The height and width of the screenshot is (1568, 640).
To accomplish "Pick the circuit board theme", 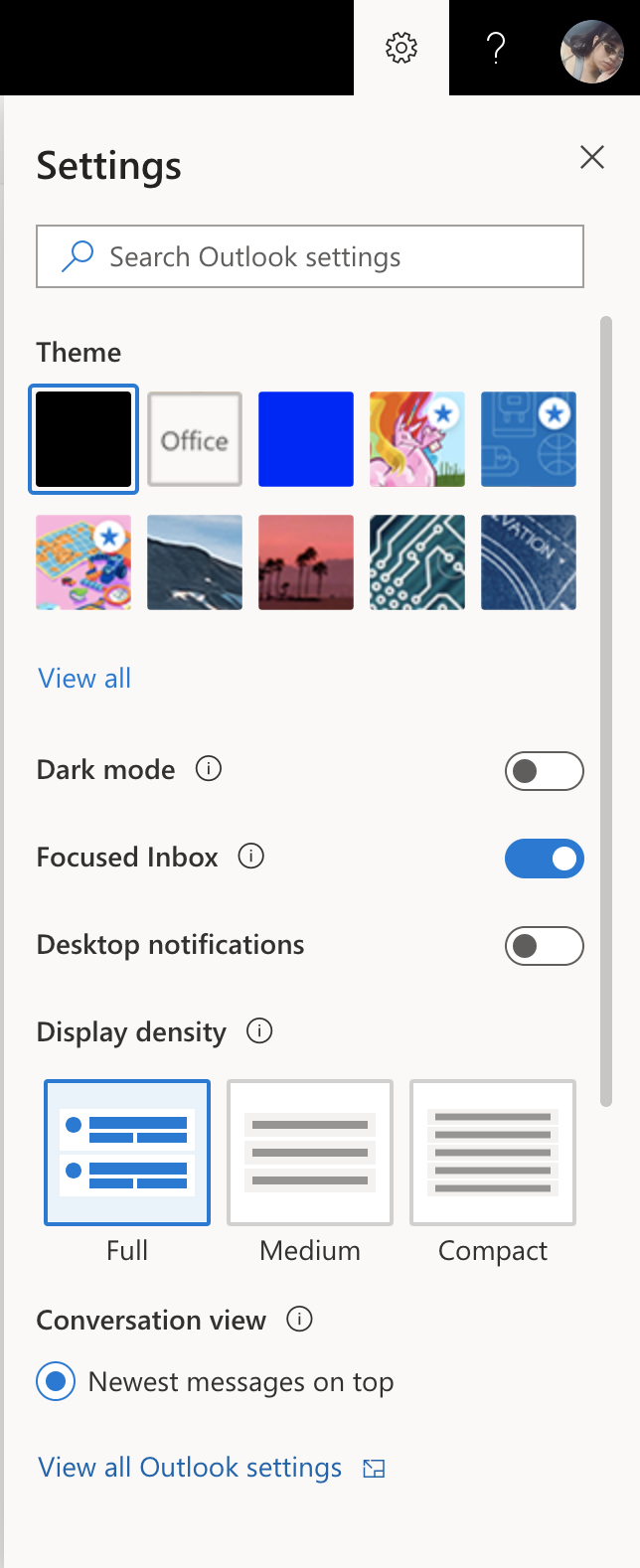I will pos(417,562).
